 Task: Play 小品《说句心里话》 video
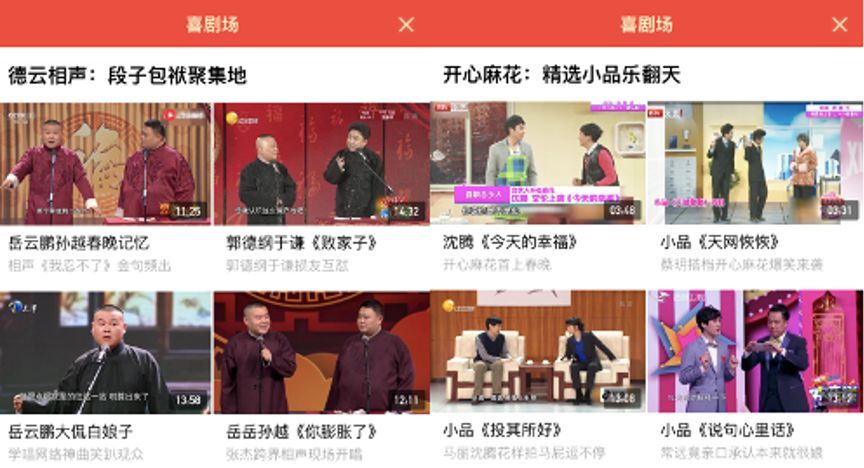point(754,352)
